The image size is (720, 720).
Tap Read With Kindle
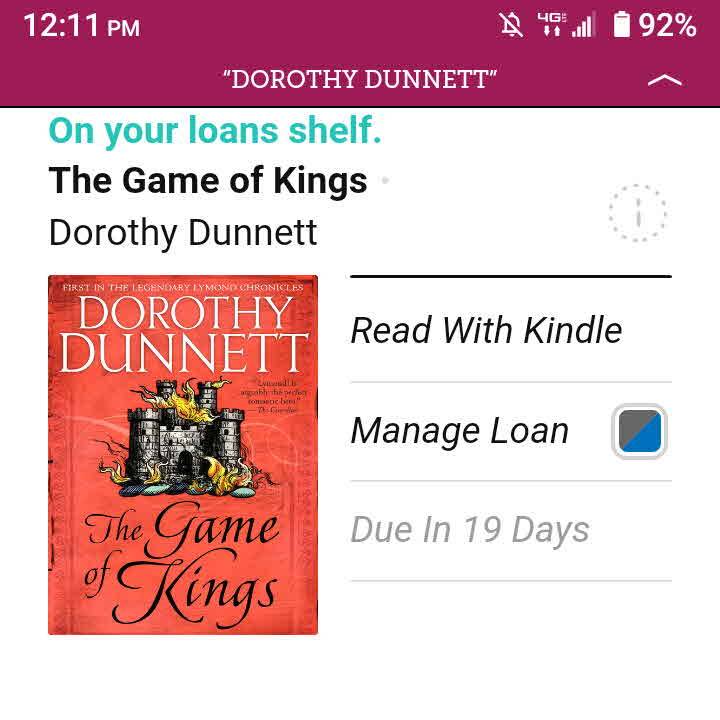pyautogui.click(x=486, y=330)
